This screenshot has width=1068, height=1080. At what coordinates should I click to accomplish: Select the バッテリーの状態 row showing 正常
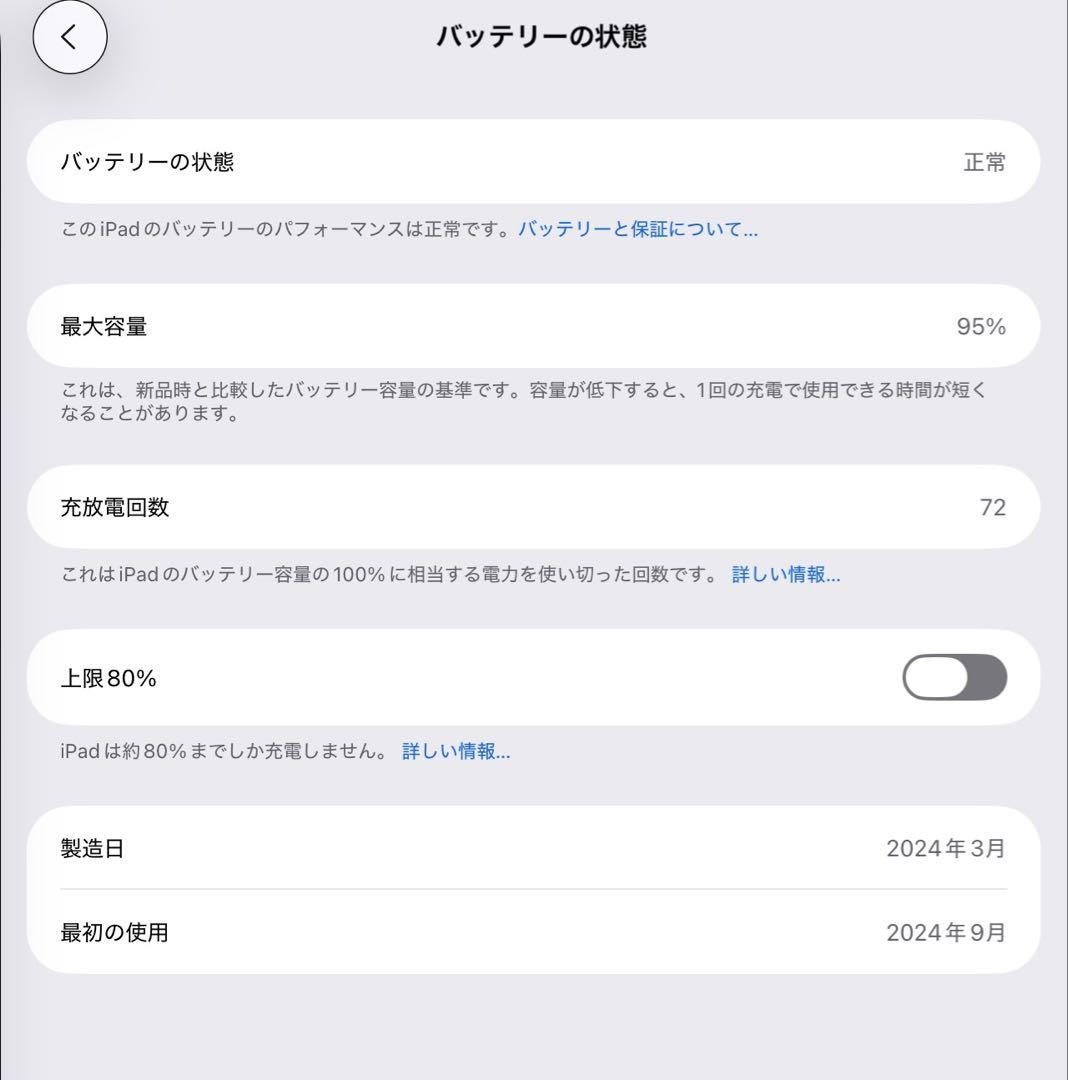point(534,162)
